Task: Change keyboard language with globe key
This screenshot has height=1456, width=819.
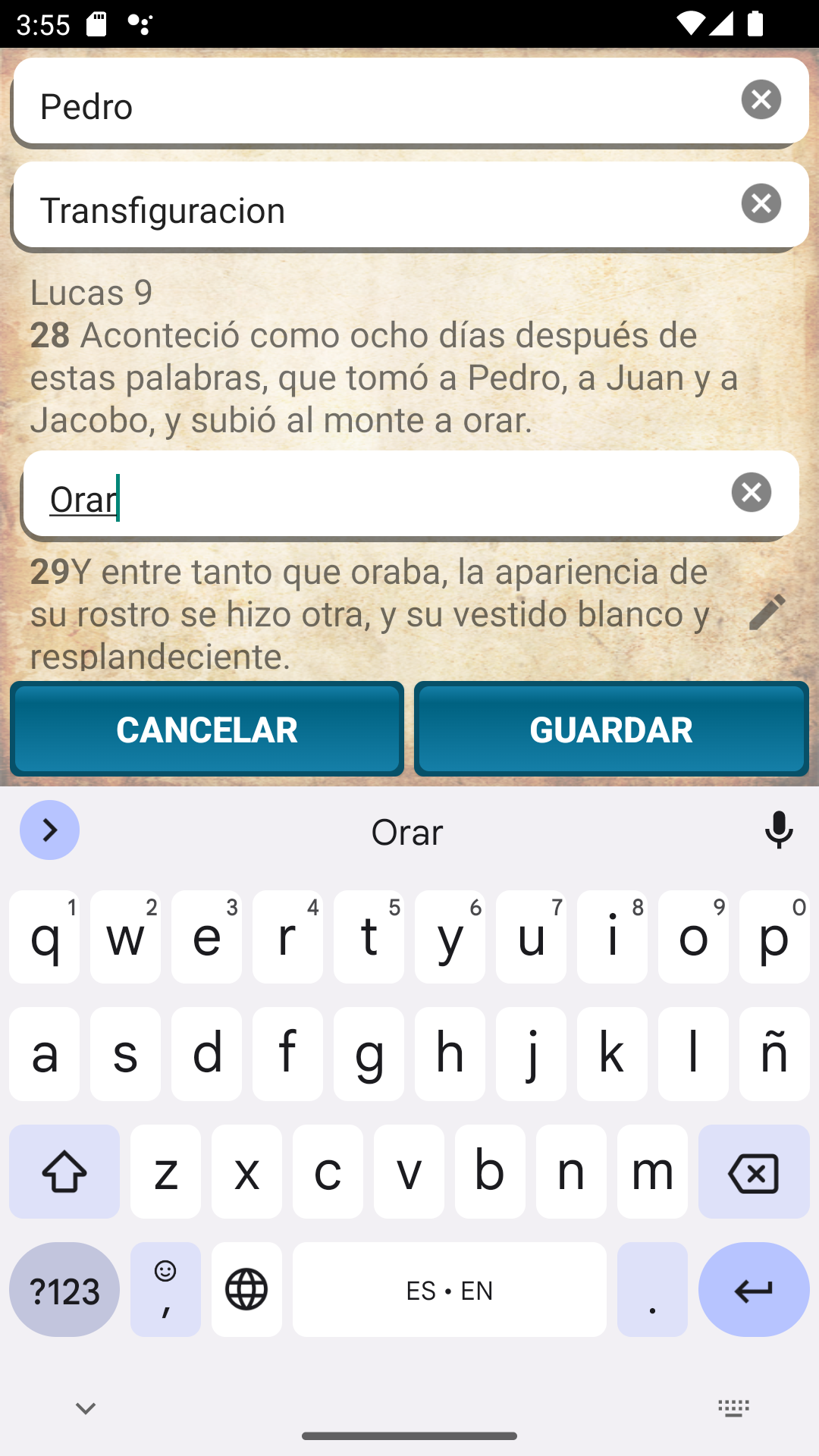Action: (246, 1289)
